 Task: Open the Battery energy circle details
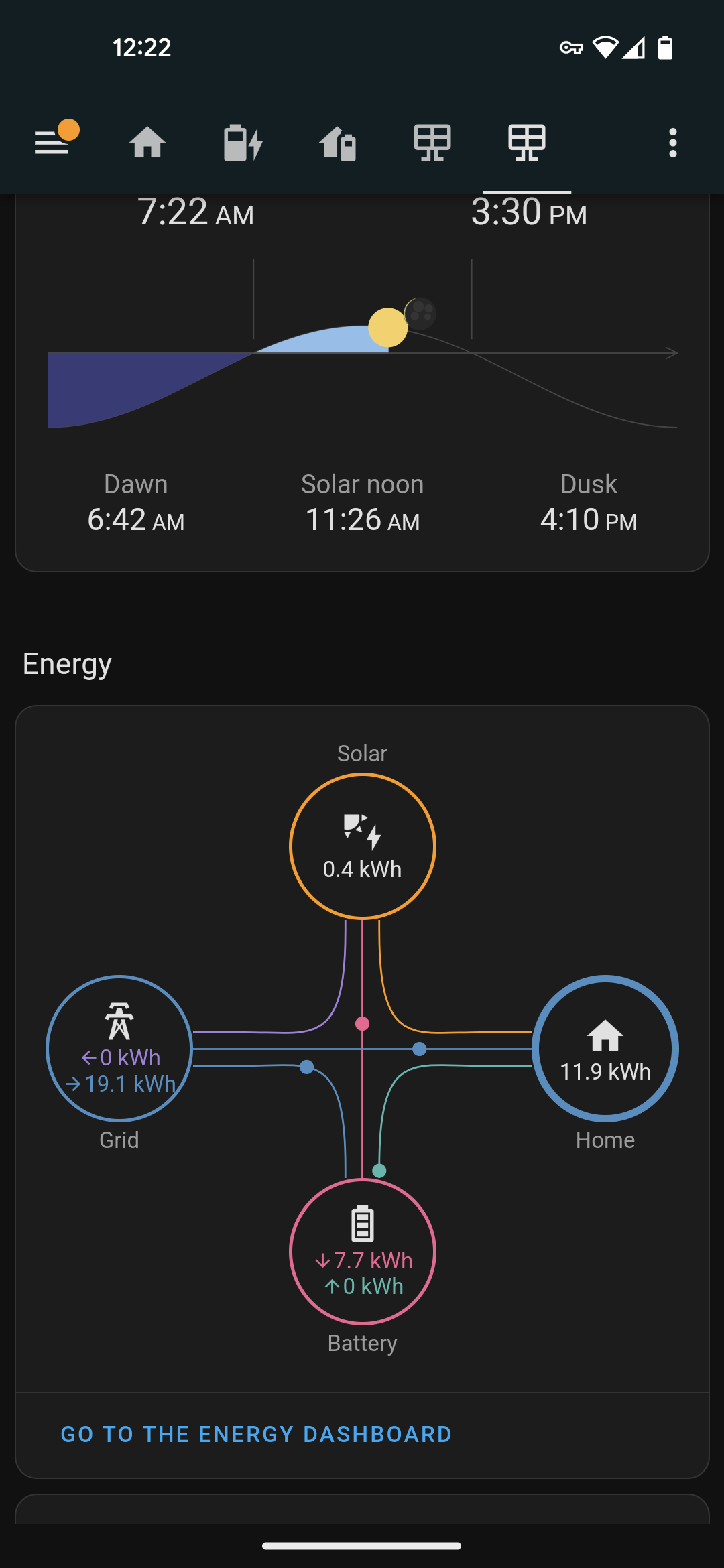(x=363, y=1252)
